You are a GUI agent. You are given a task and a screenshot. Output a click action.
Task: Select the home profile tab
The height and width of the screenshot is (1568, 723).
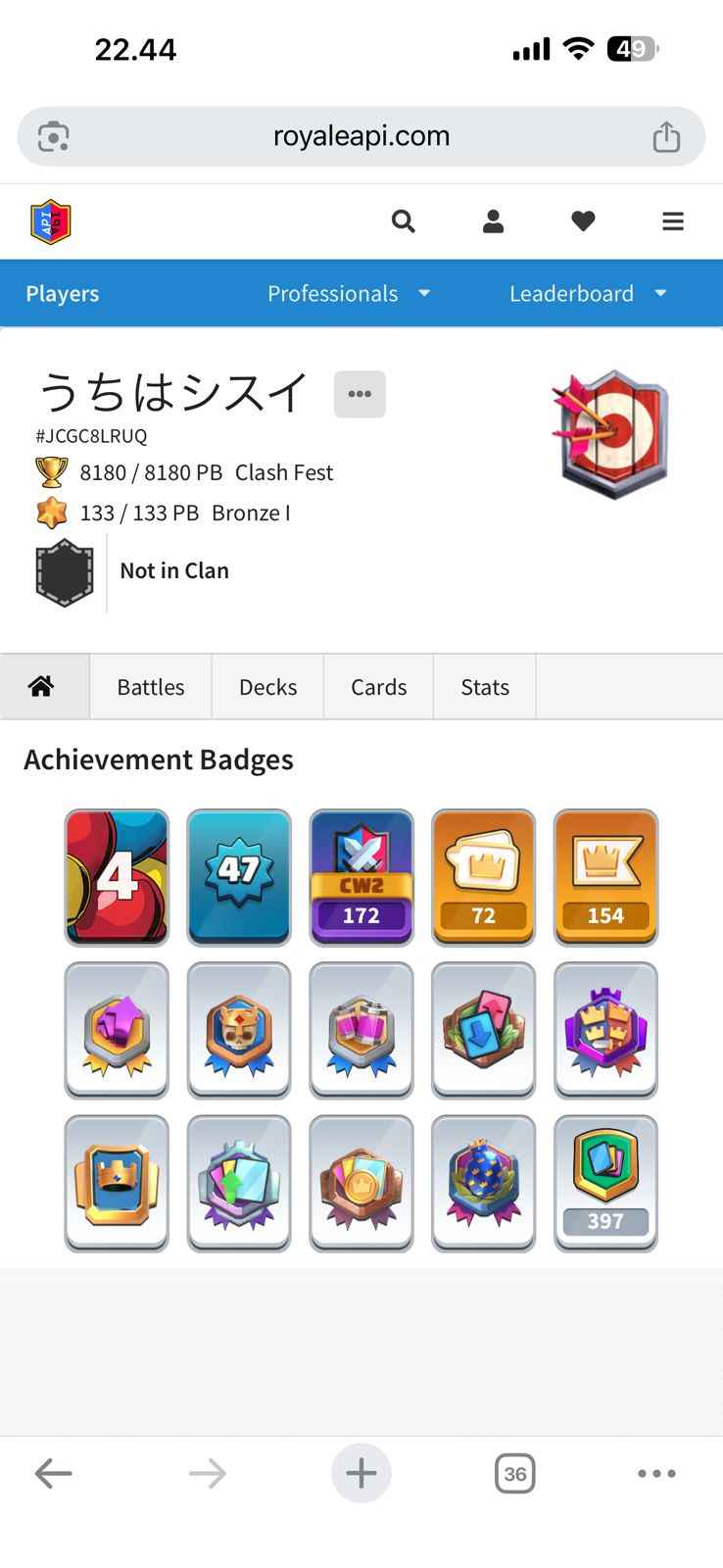(41, 687)
